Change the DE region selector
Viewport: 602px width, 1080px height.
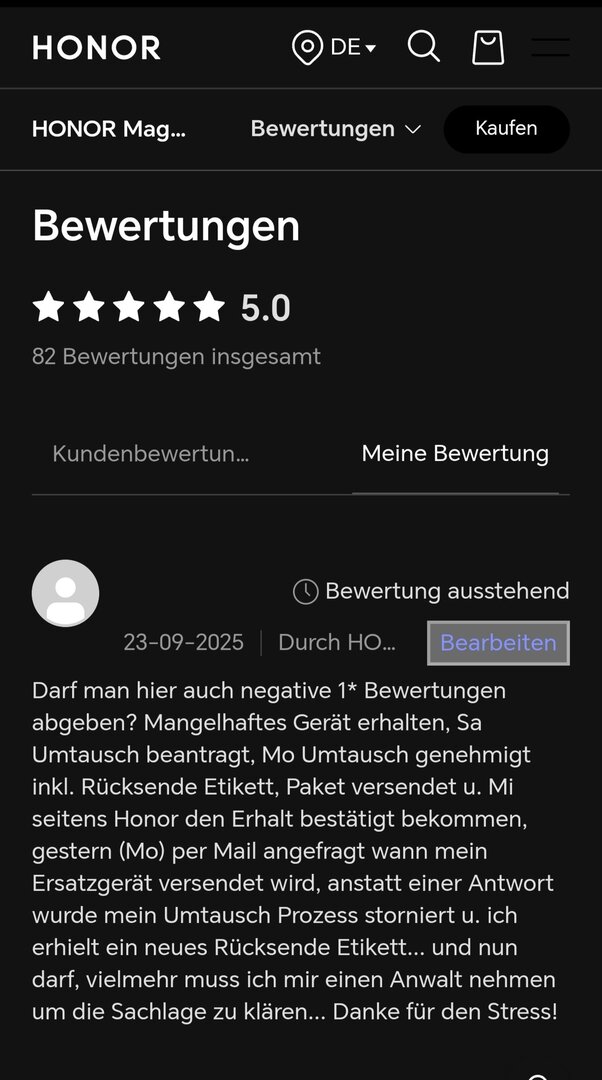(334, 47)
